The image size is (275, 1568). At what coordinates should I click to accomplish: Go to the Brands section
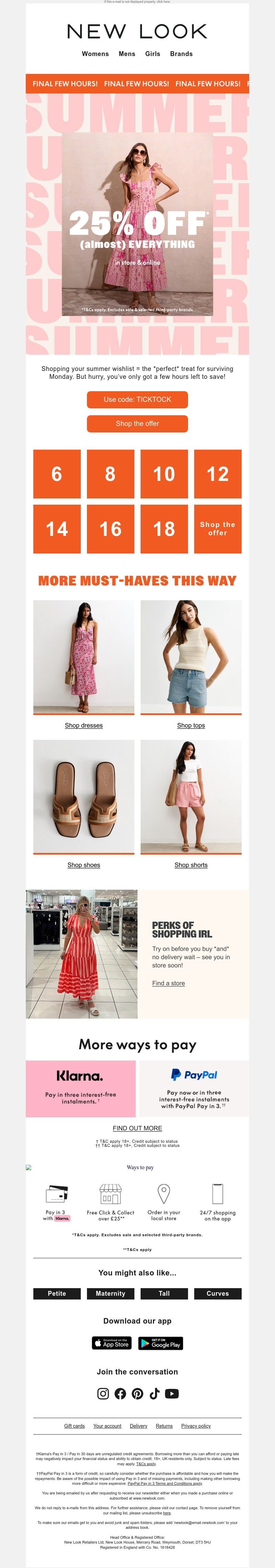pos(181,54)
